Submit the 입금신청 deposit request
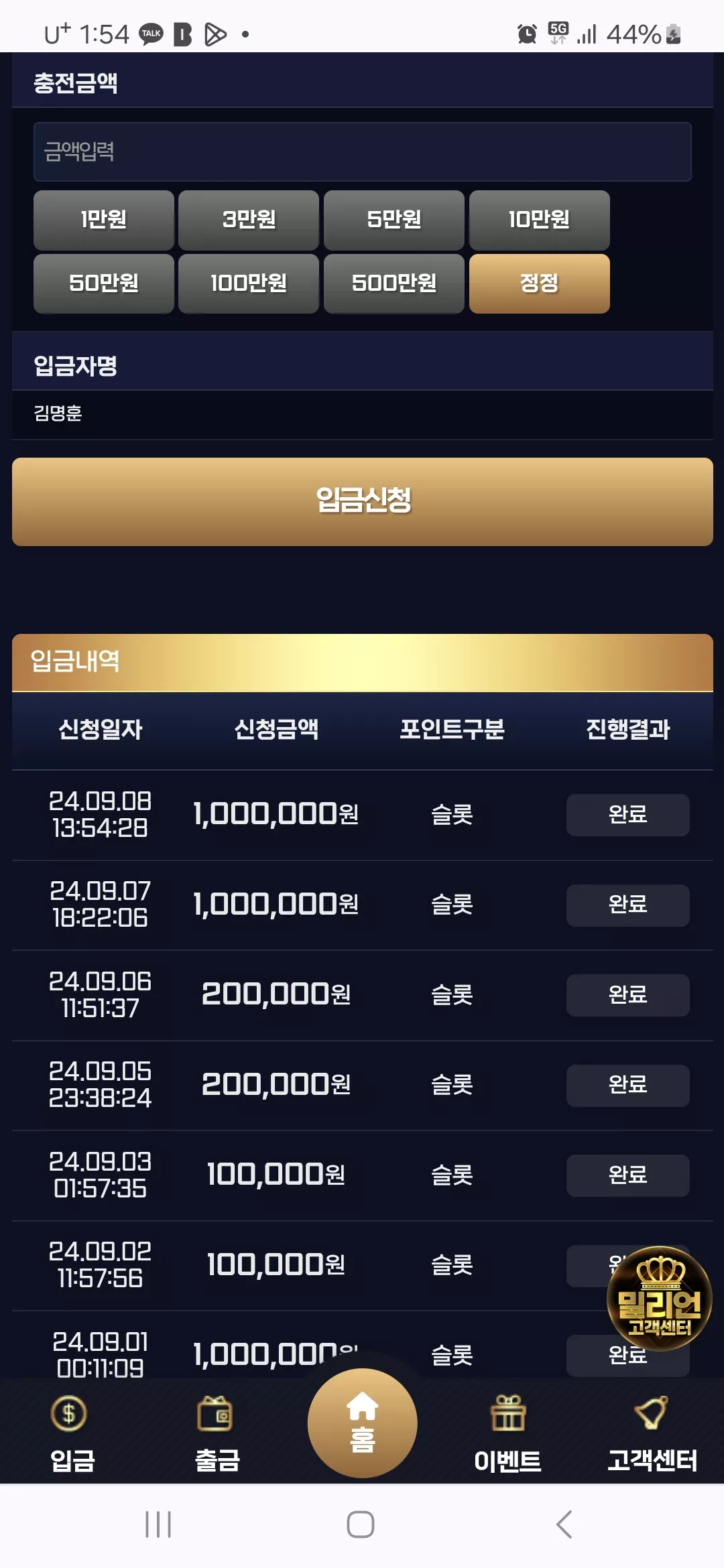The image size is (724, 1568). tap(363, 502)
